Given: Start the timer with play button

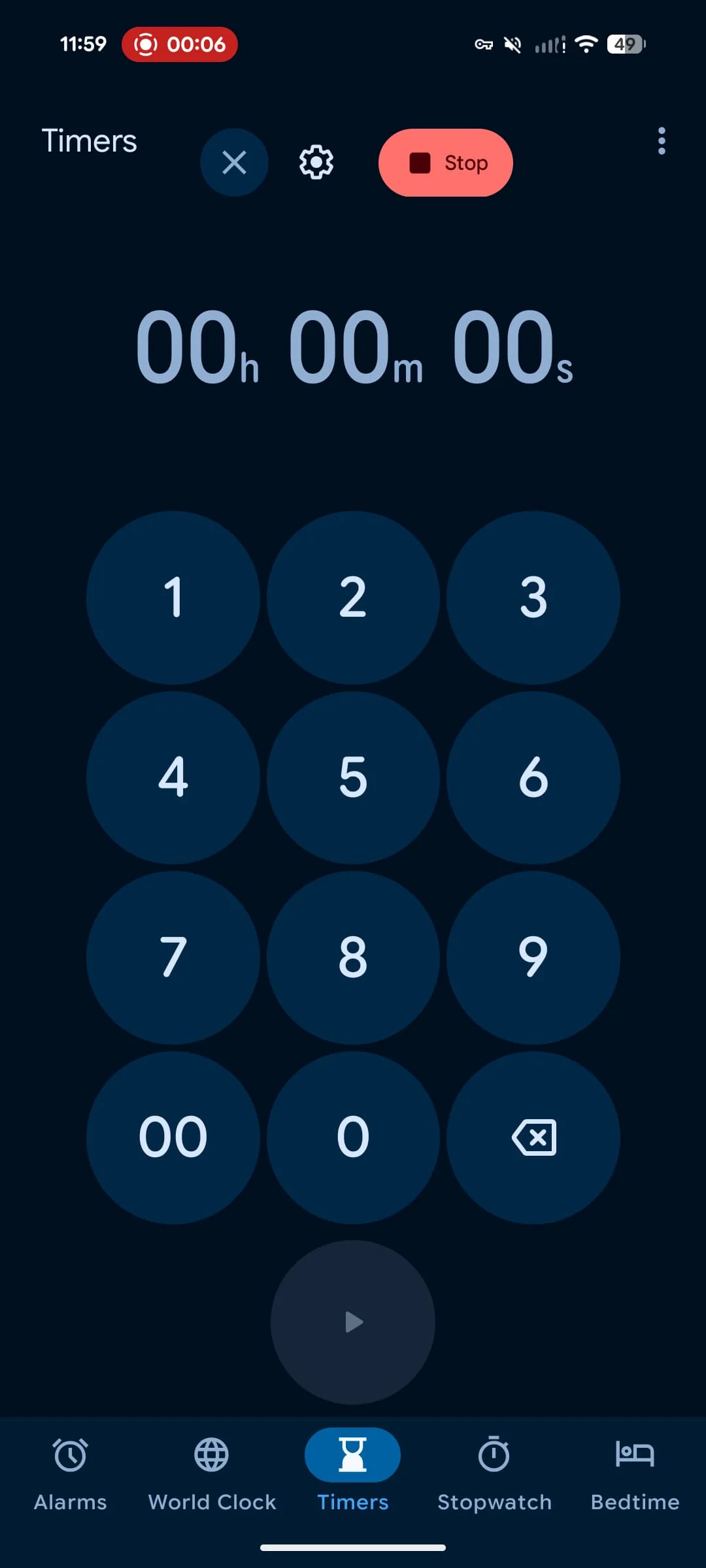Looking at the screenshot, I should pyautogui.click(x=353, y=1322).
